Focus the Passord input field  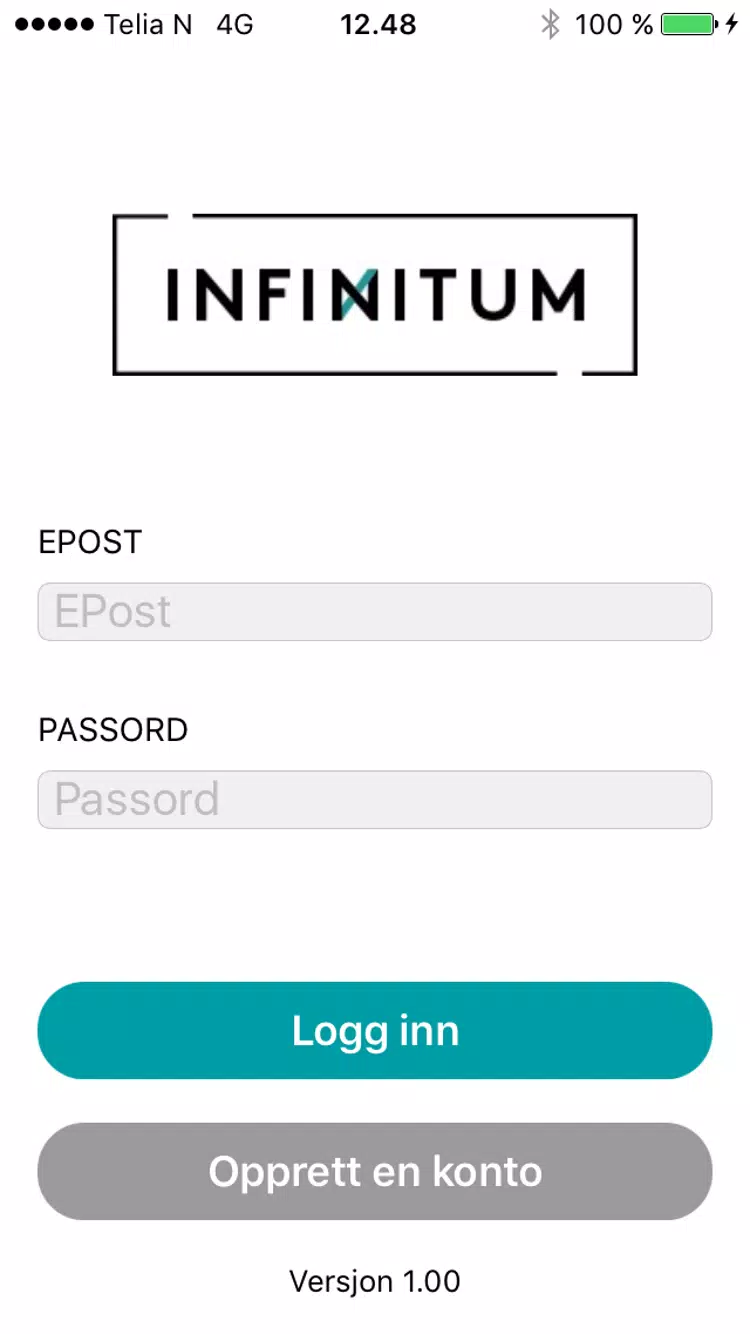tap(375, 799)
